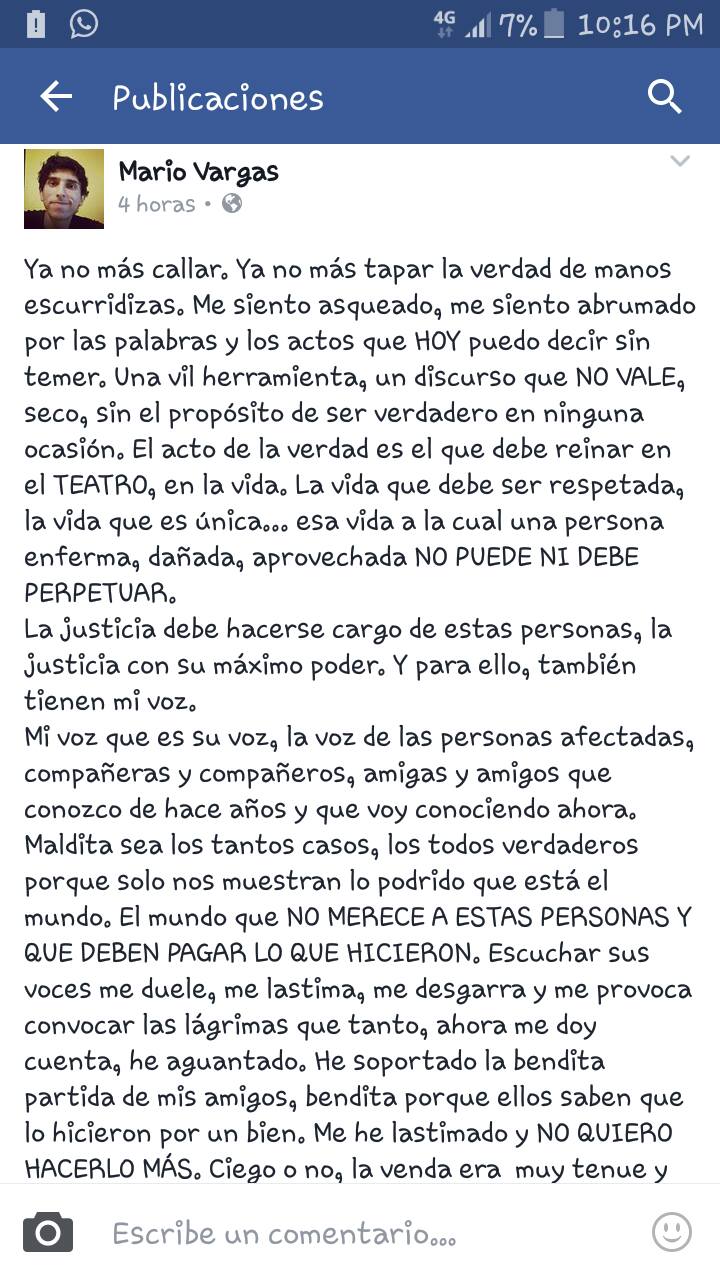Open the emoji smiley picker
The height and width of the screenshot is (1280, 720).
[671, 1232]
